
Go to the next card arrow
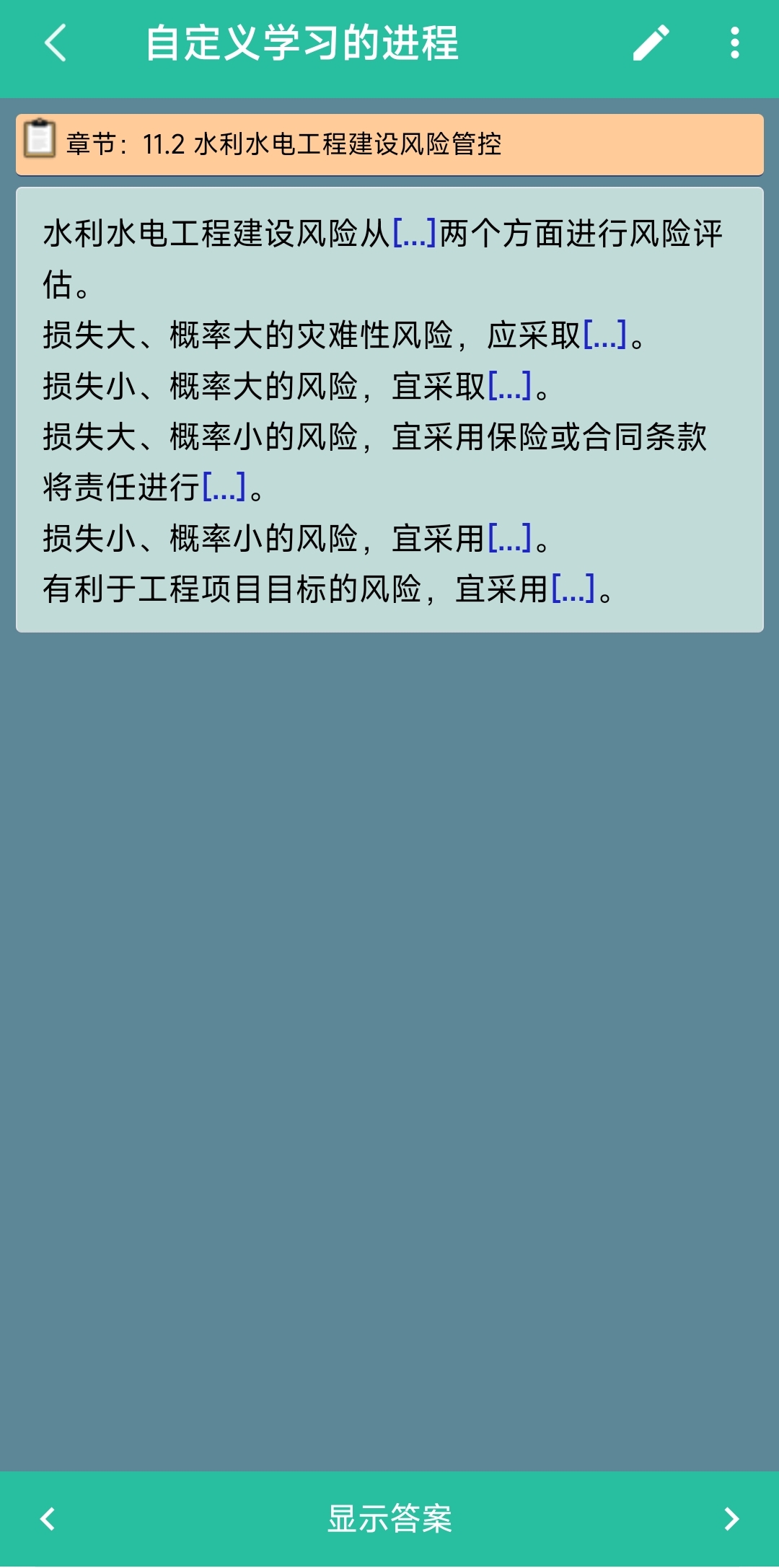(x=731, y=1518)
